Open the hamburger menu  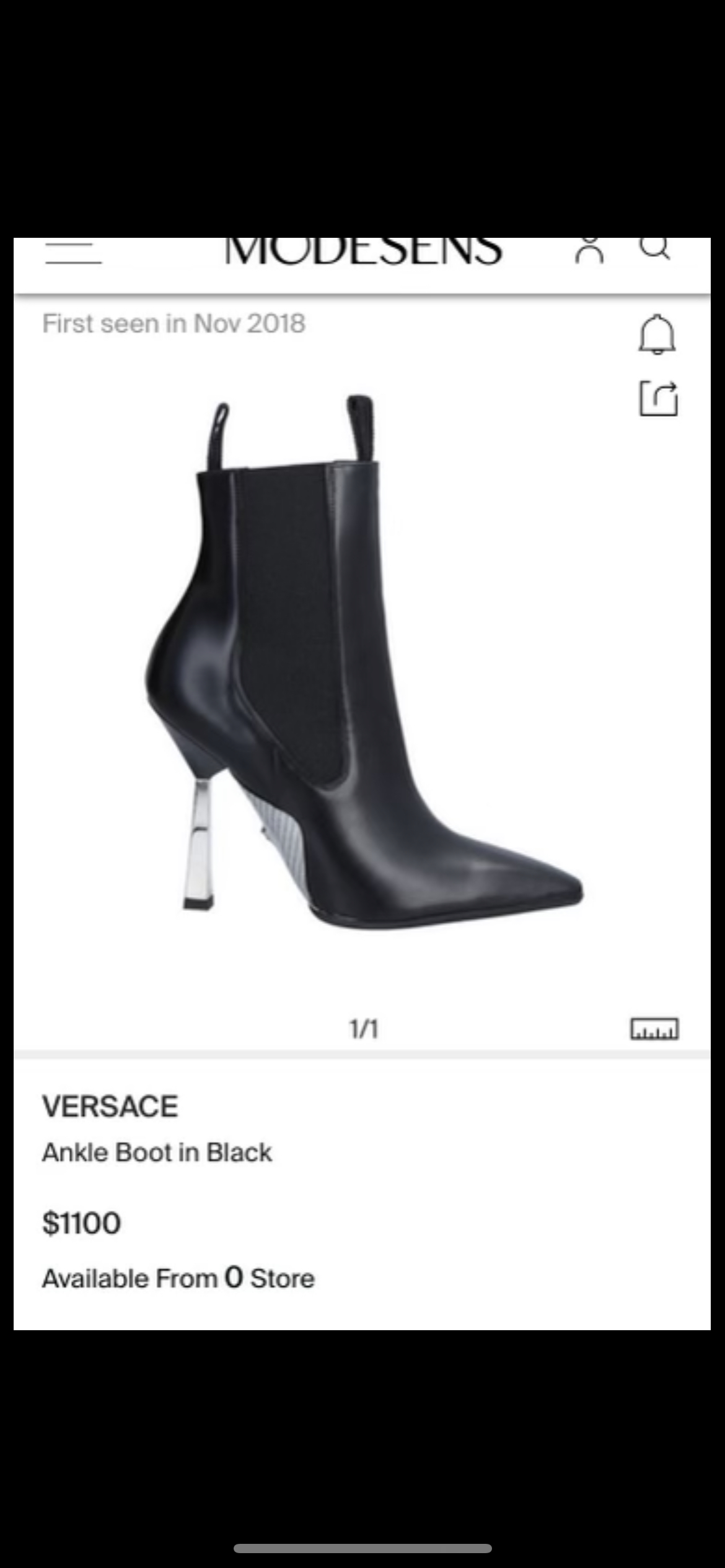[73, 253]
